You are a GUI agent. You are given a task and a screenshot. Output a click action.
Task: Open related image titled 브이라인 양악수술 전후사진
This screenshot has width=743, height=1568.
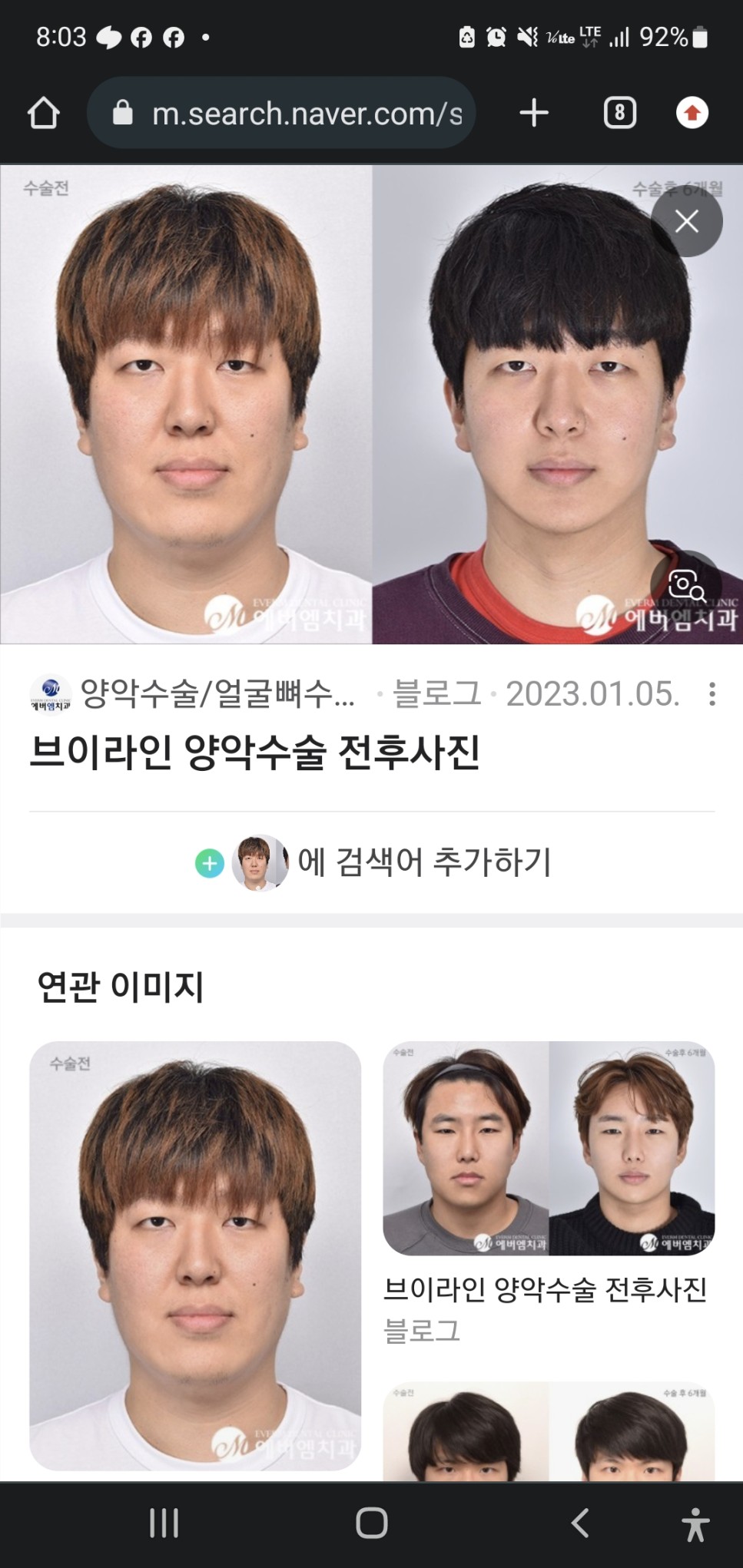(549, 1149)
